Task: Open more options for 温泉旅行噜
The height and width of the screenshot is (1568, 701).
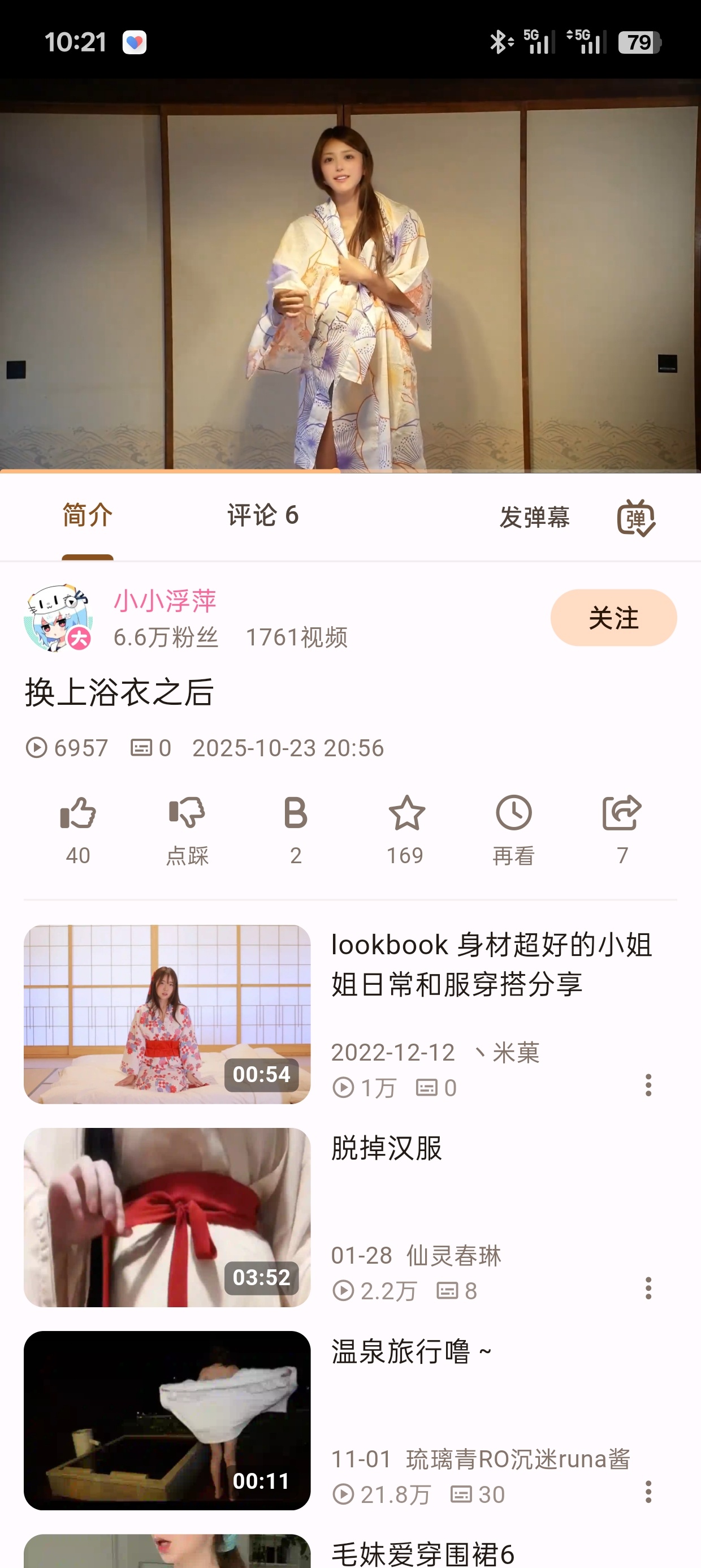Action: [x=648, y=1492]
